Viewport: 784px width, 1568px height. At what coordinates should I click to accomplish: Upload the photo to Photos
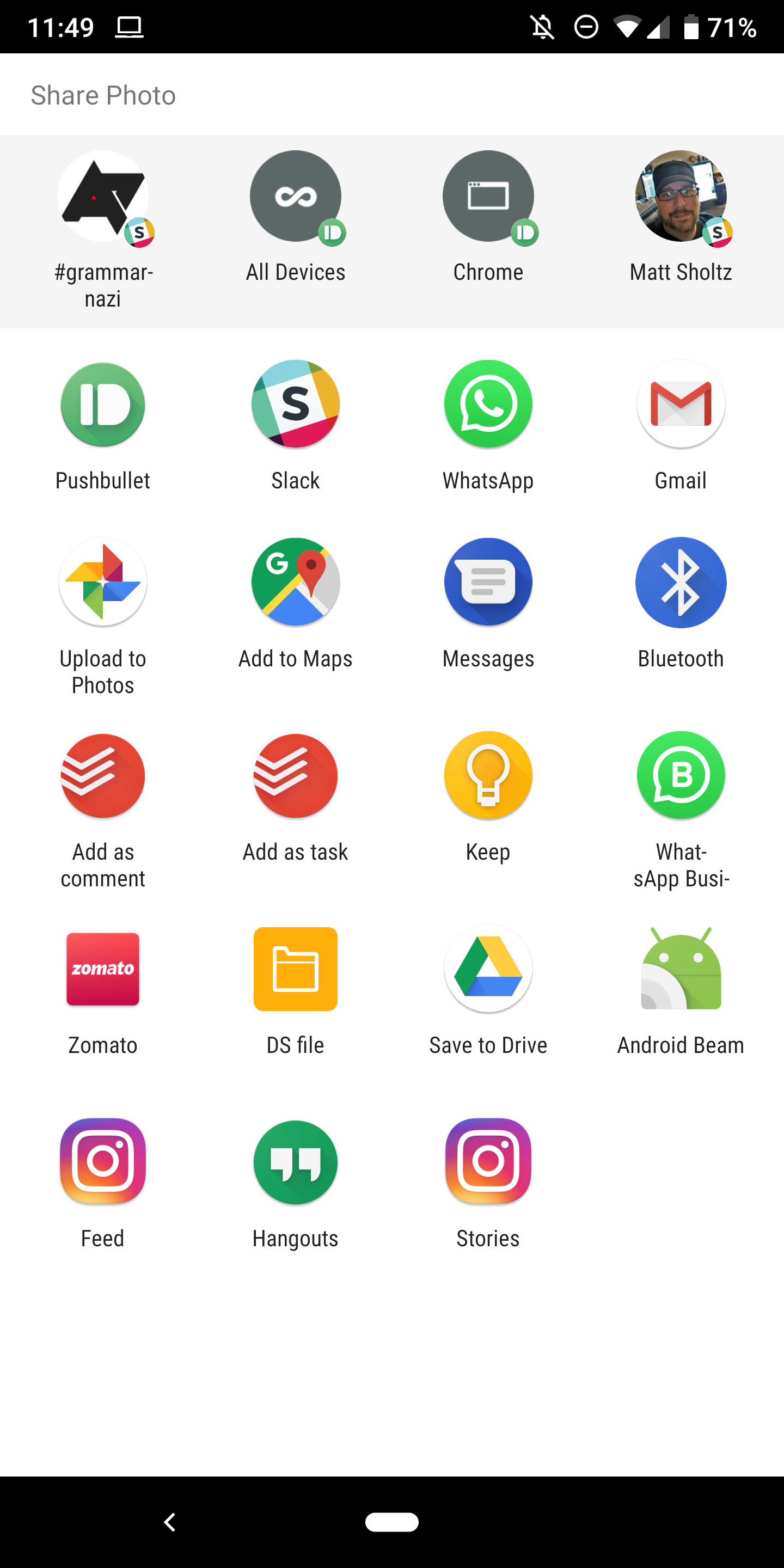[102, 582]
